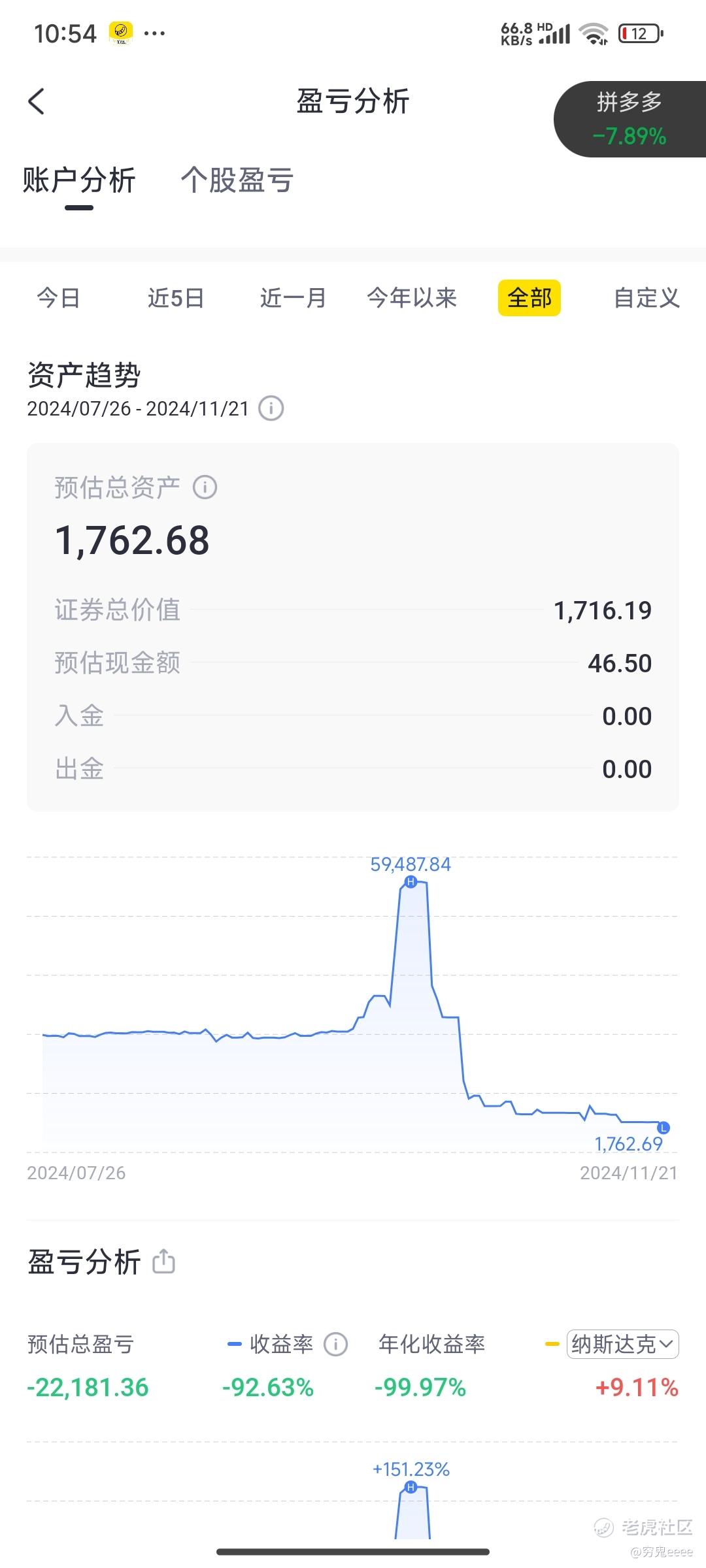Viewport: 706px width, 1568px height.
Task: Select the 账户分析 tab
Action: click(x=79, y=180)
